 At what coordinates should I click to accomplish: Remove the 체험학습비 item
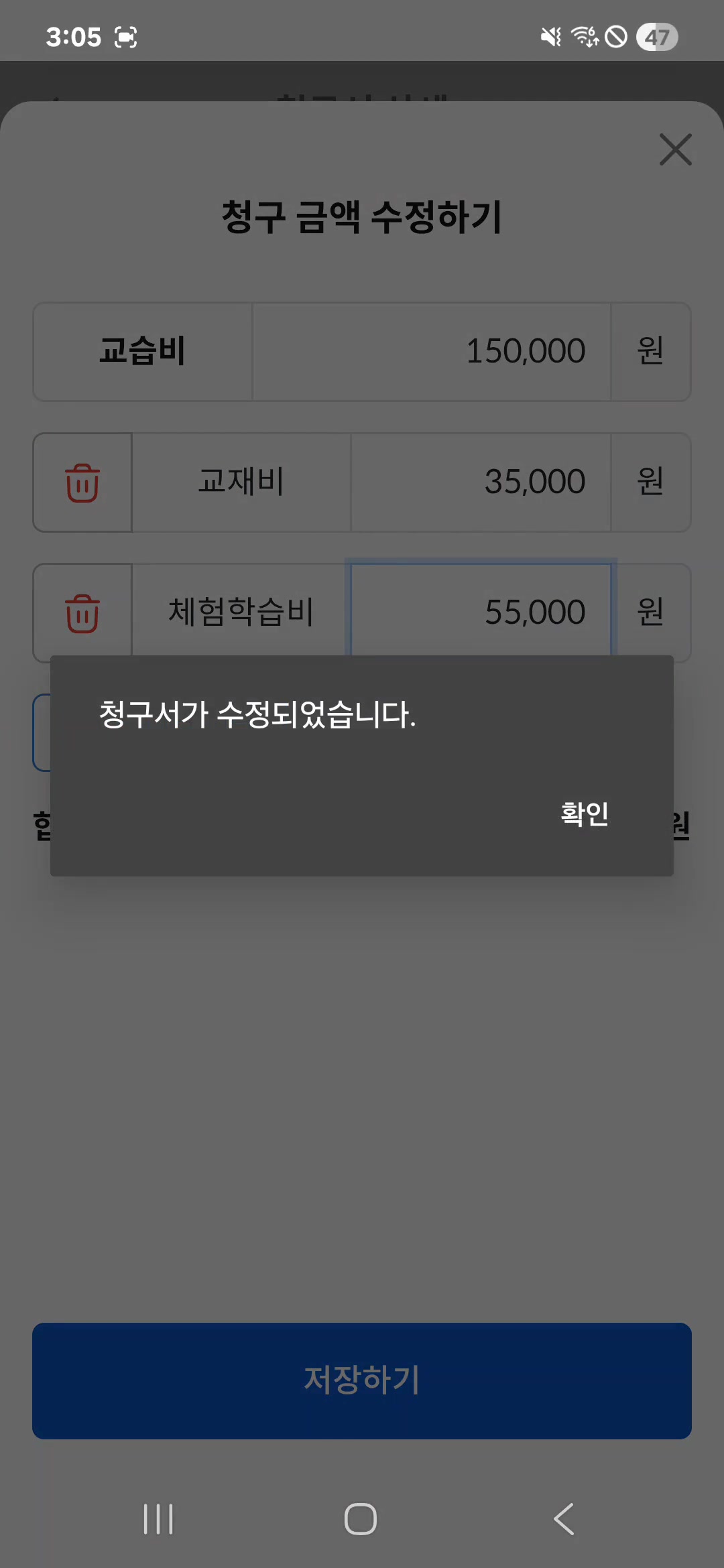point(82,612)
